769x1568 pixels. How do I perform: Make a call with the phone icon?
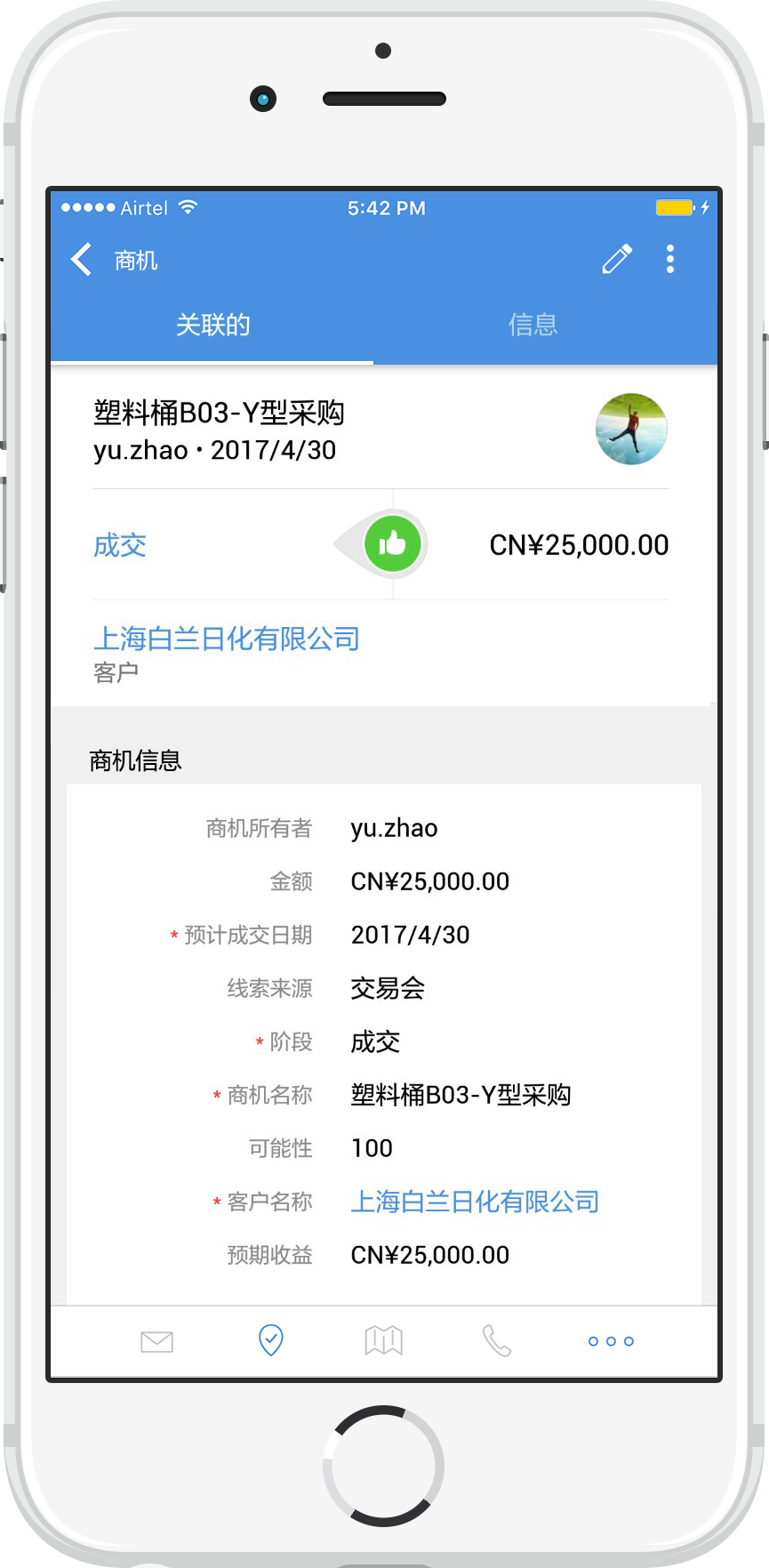(x=497, y=1340)
